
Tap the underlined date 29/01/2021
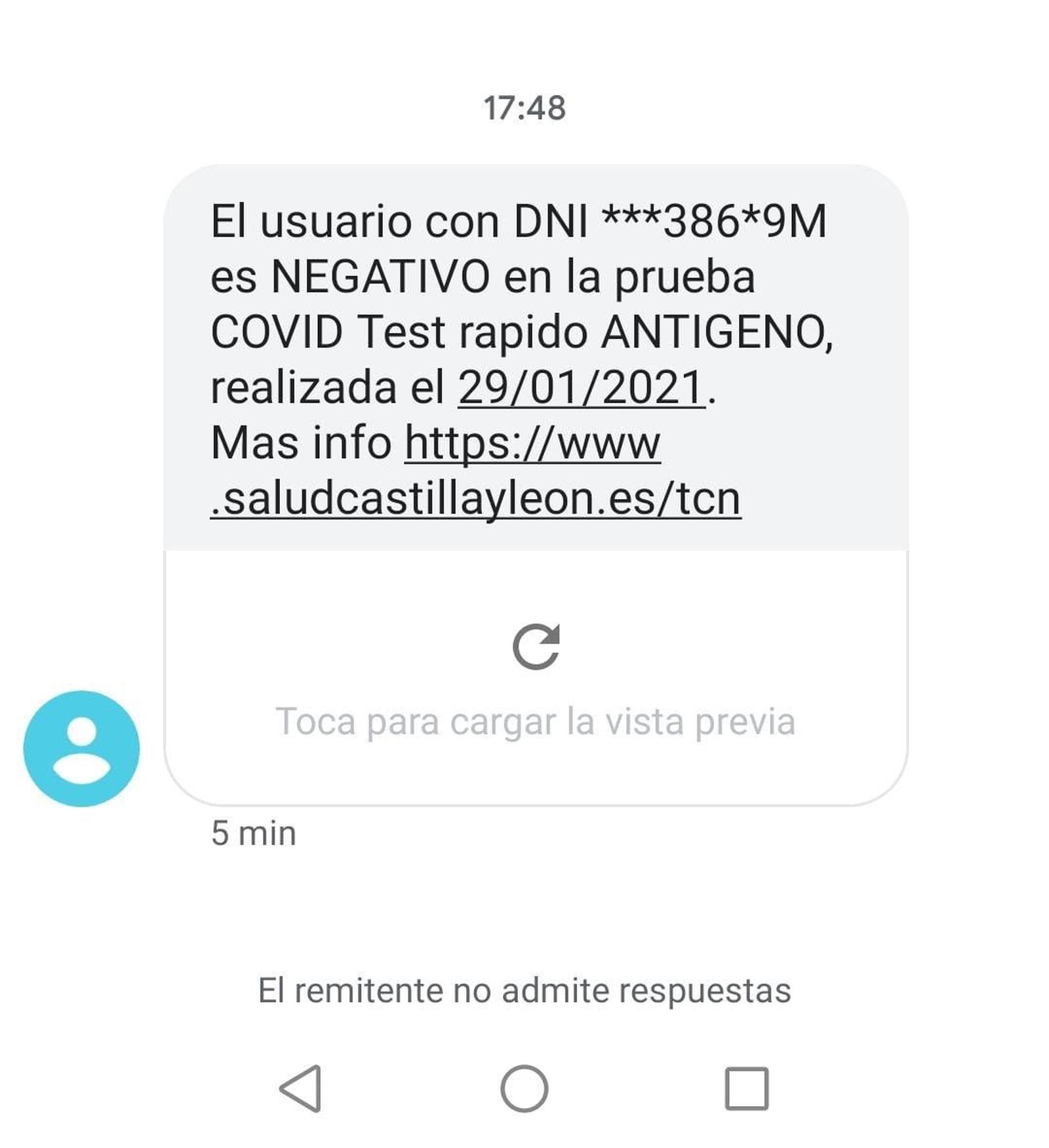pyautogui.click(x=581, y=388)
